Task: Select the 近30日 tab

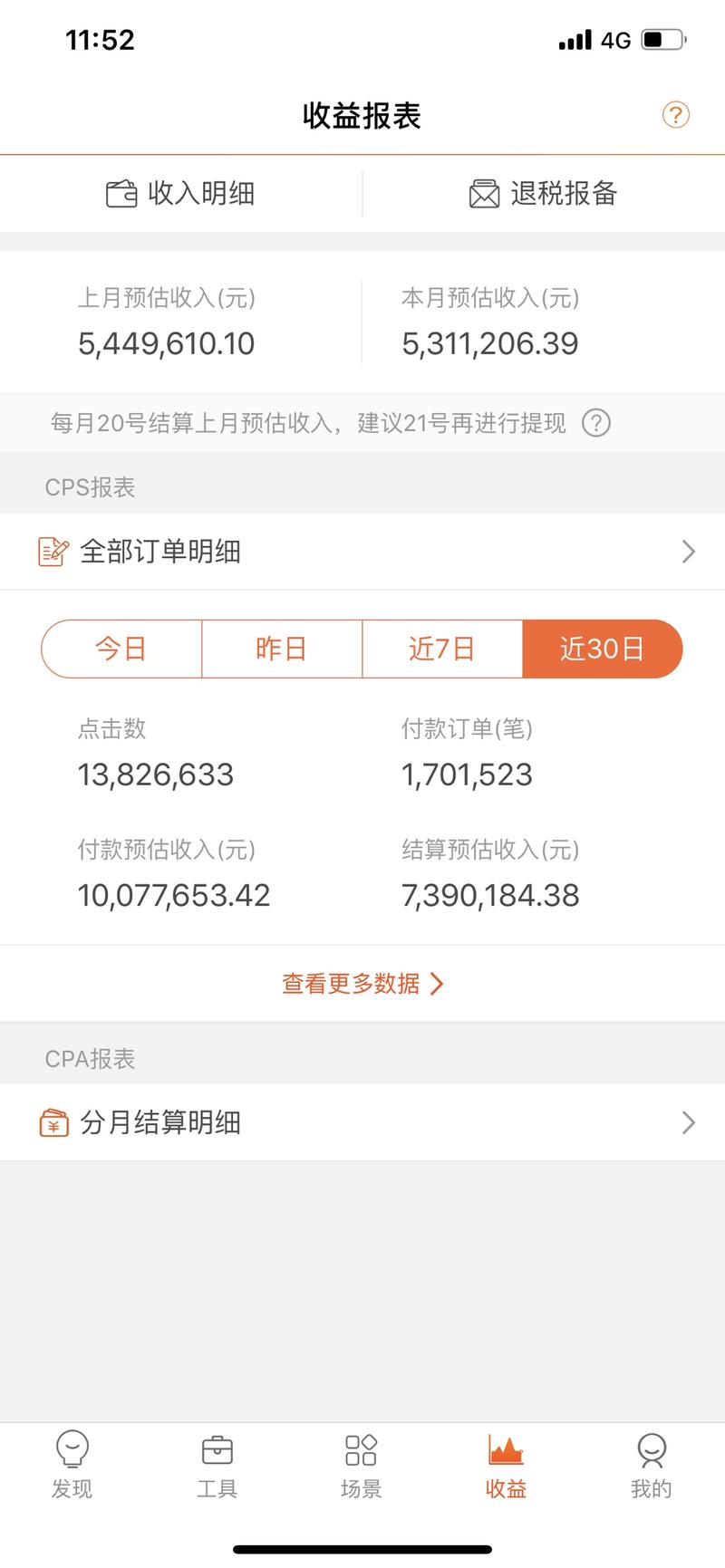Action: point(603,649)
